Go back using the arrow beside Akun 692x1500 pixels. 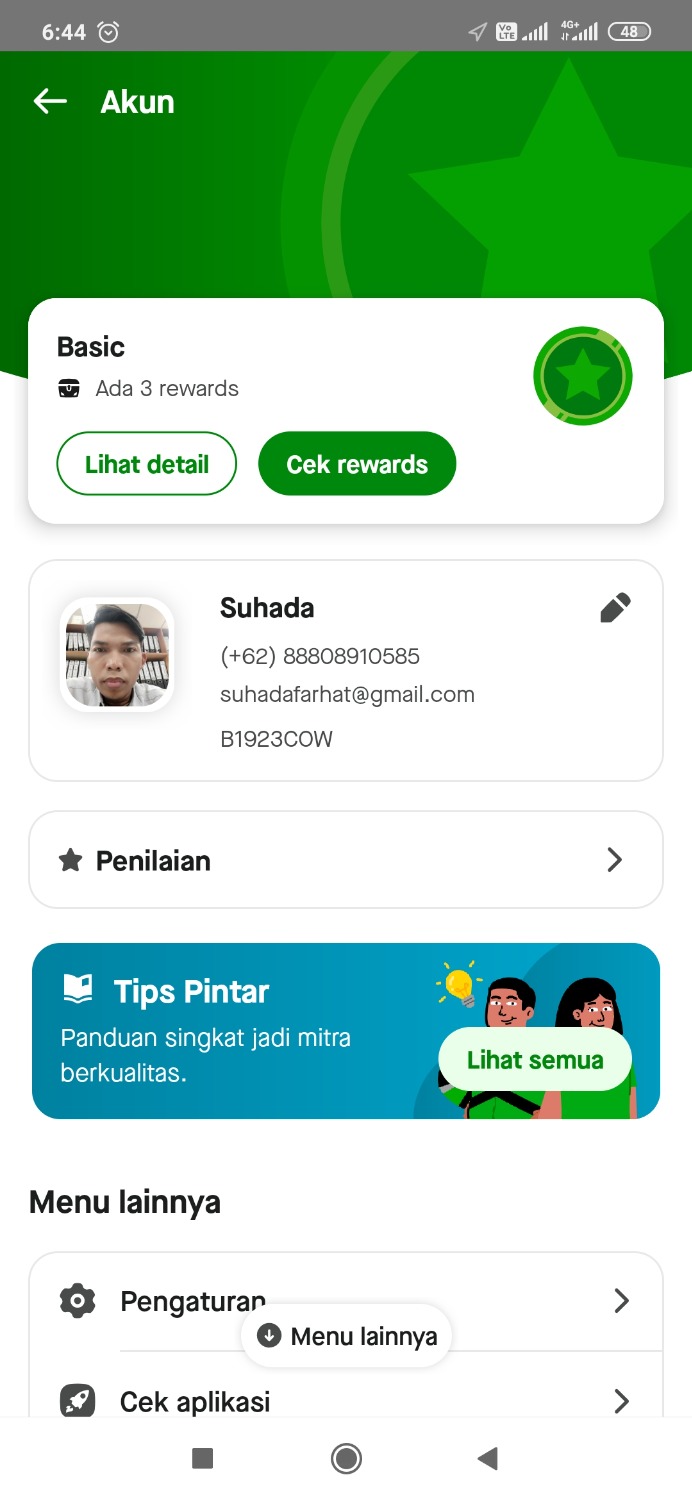[50, 101]
